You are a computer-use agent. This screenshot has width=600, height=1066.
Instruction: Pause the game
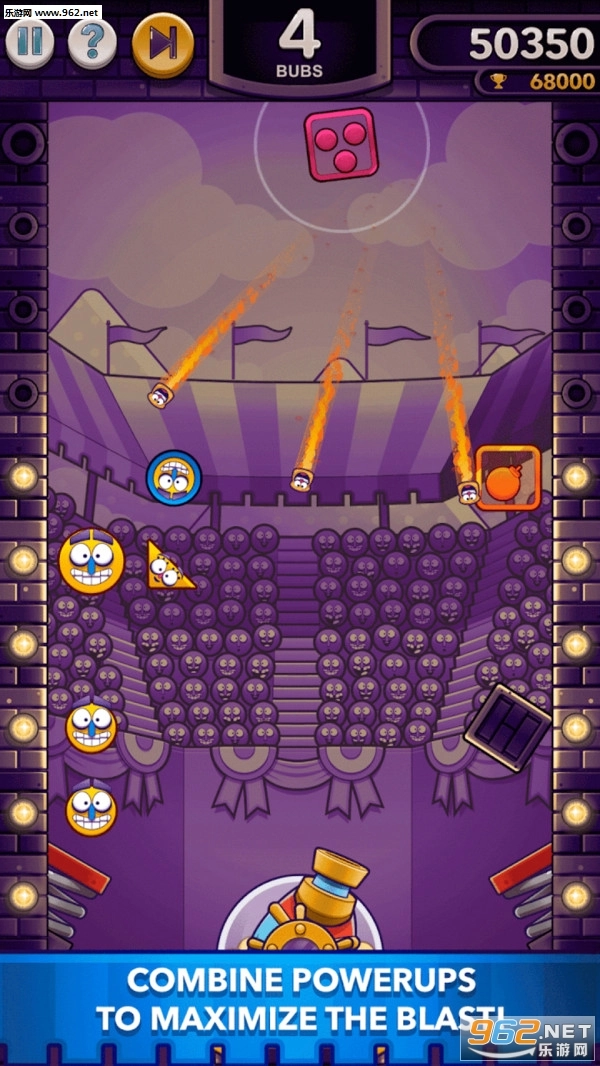pos(30,43)
